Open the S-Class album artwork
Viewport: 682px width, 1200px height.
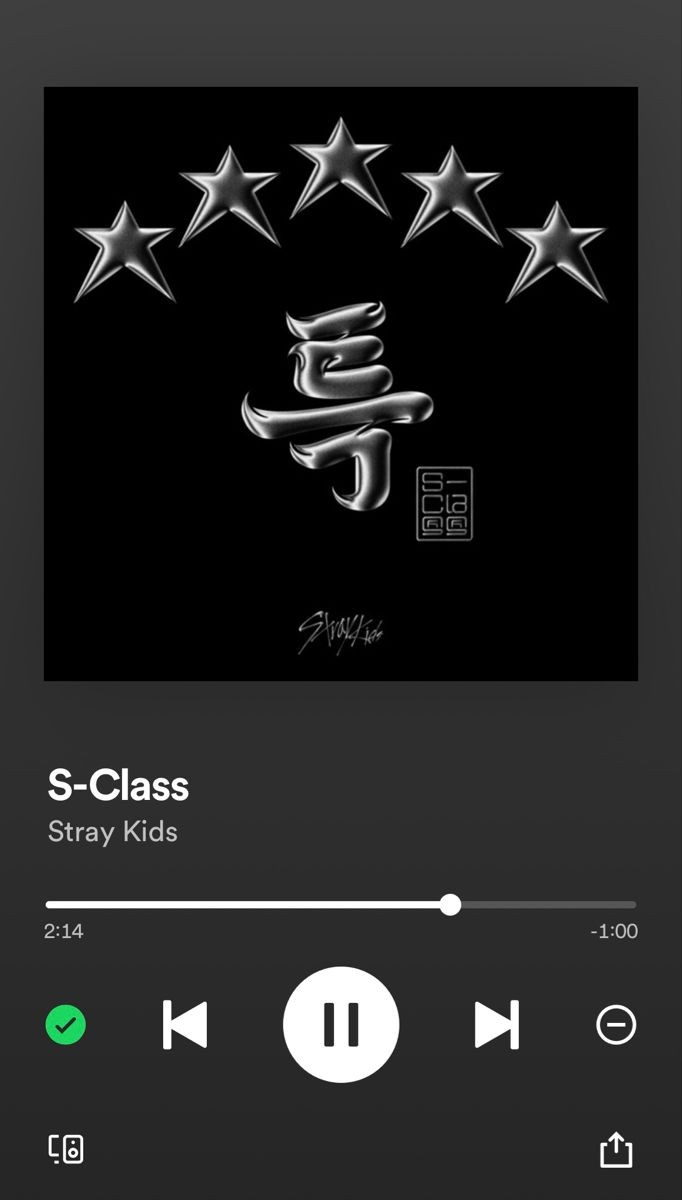point(341,384)
